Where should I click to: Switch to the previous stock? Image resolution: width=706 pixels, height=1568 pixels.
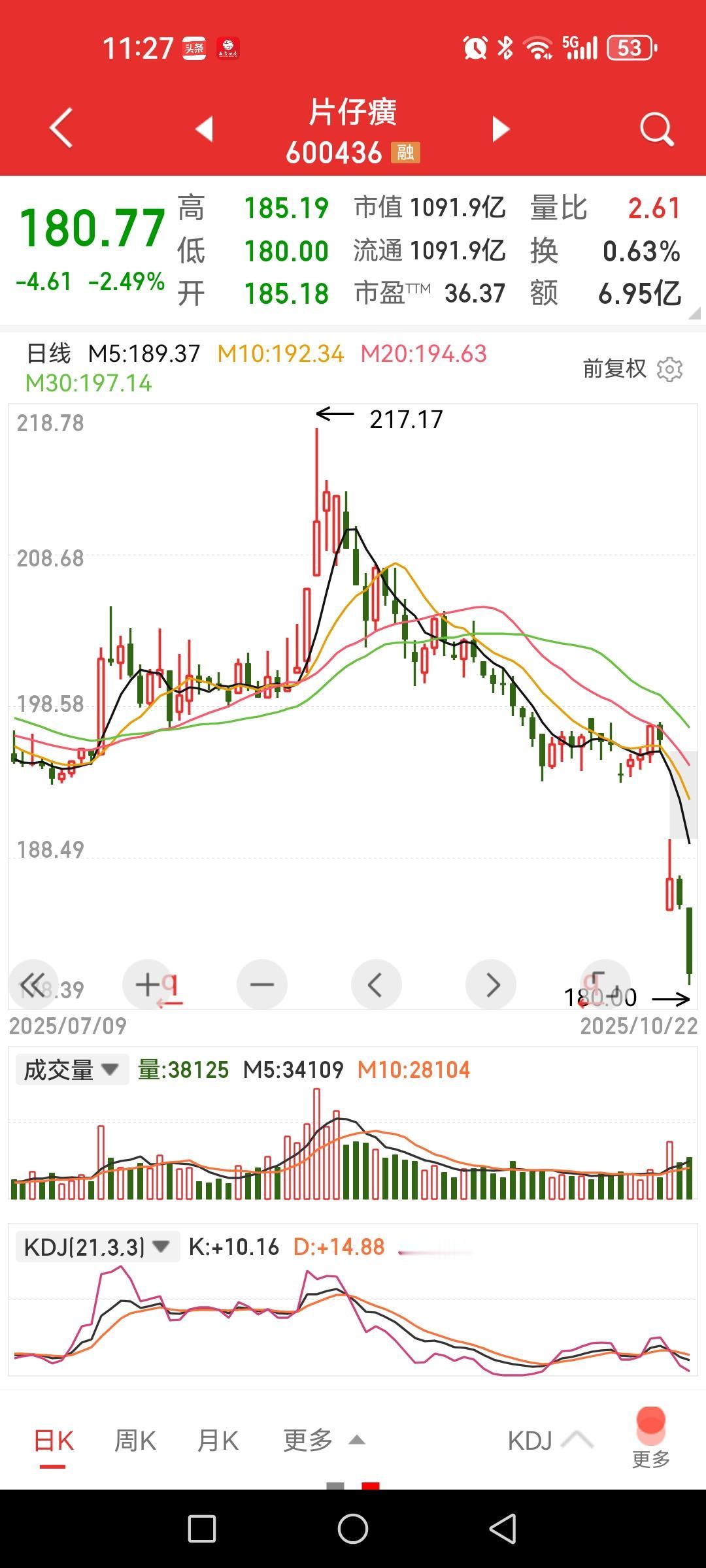pyautogui.click(x=205, y=129)
